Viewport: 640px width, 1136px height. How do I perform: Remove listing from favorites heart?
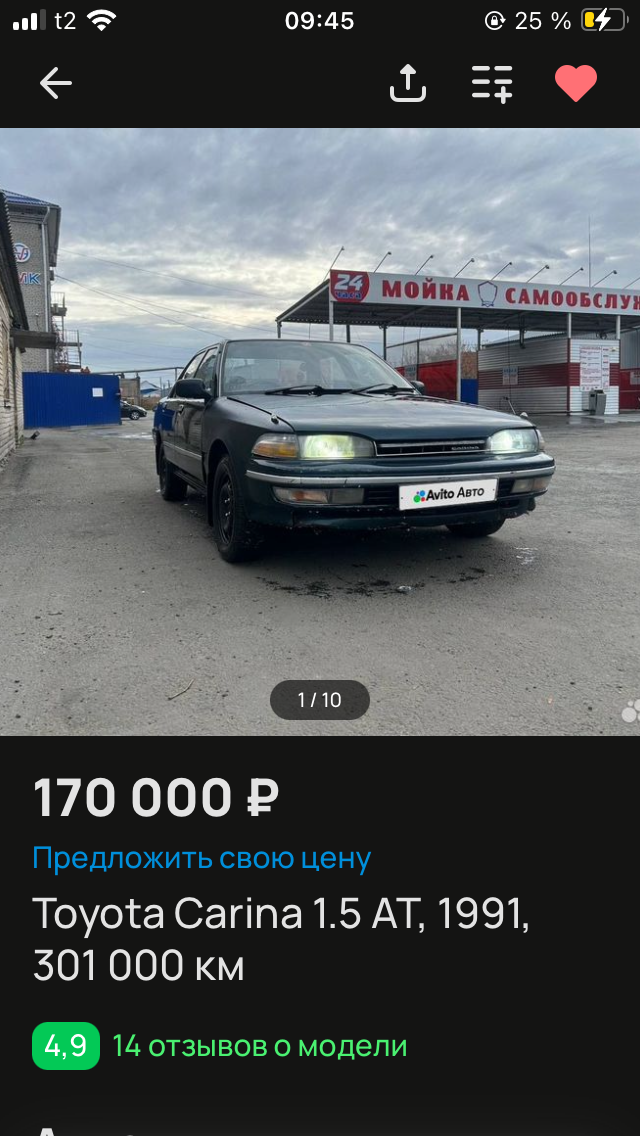(576, 83)
